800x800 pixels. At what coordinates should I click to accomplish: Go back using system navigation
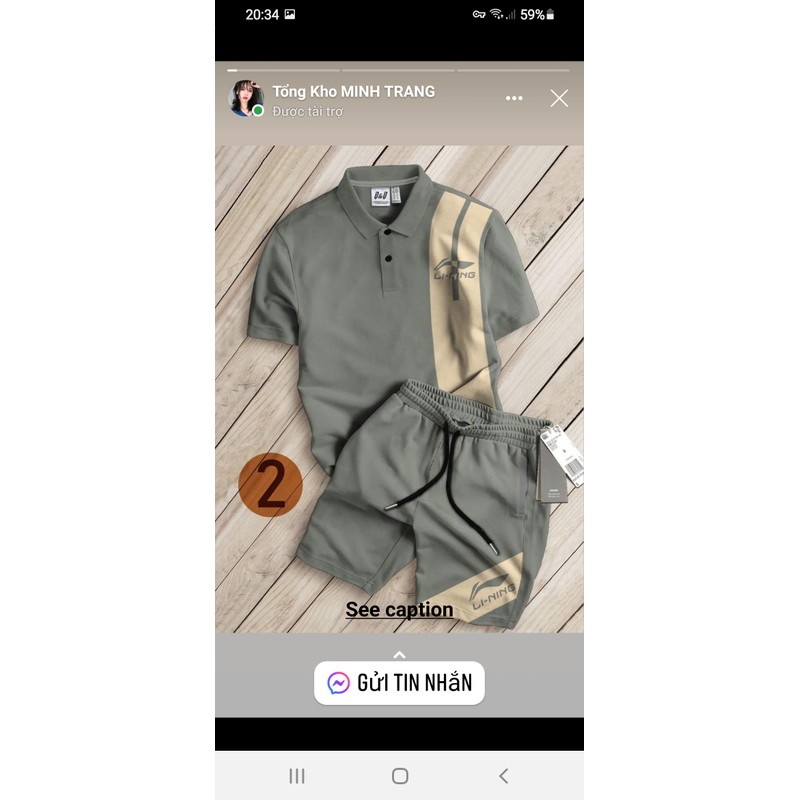pos(503,776)
